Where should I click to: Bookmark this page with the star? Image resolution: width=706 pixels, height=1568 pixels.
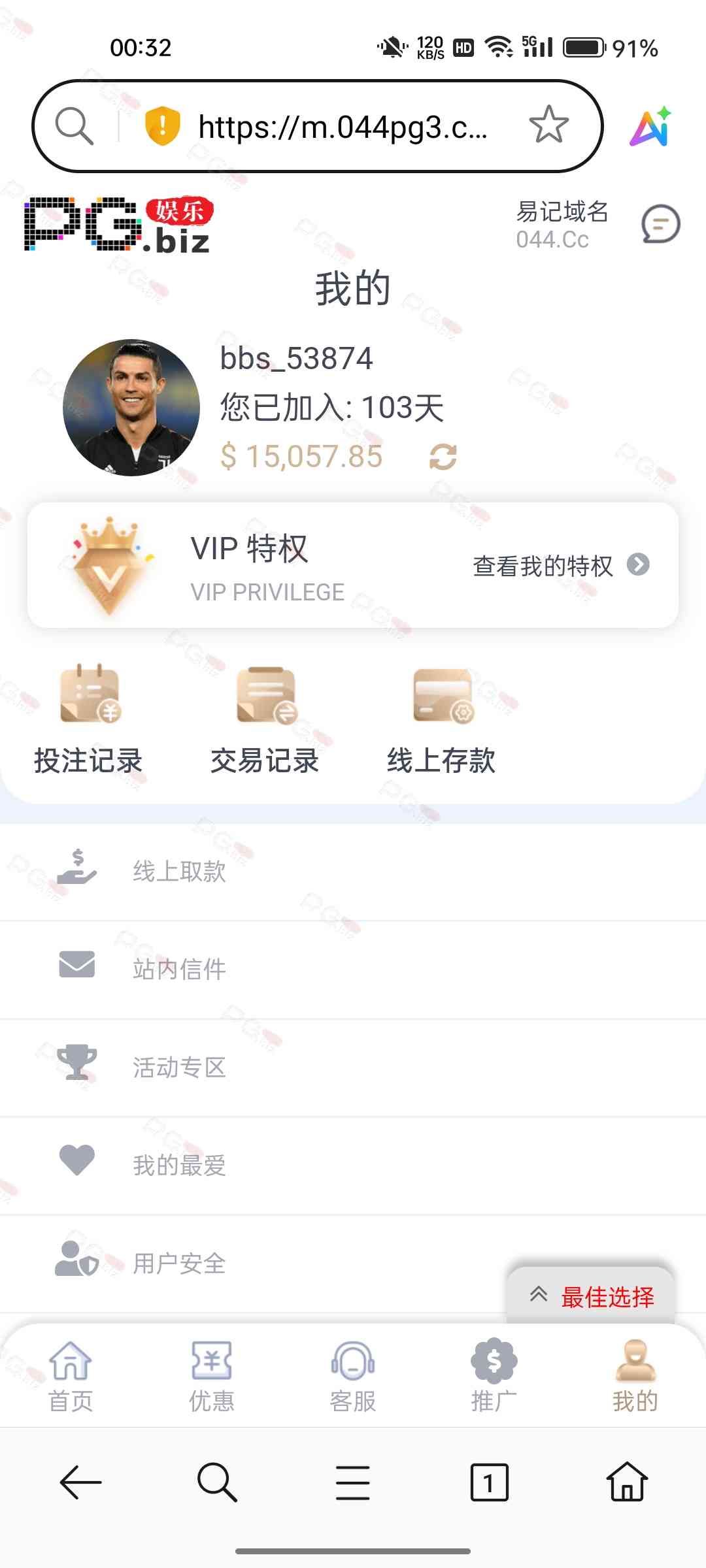pos(548,125)
